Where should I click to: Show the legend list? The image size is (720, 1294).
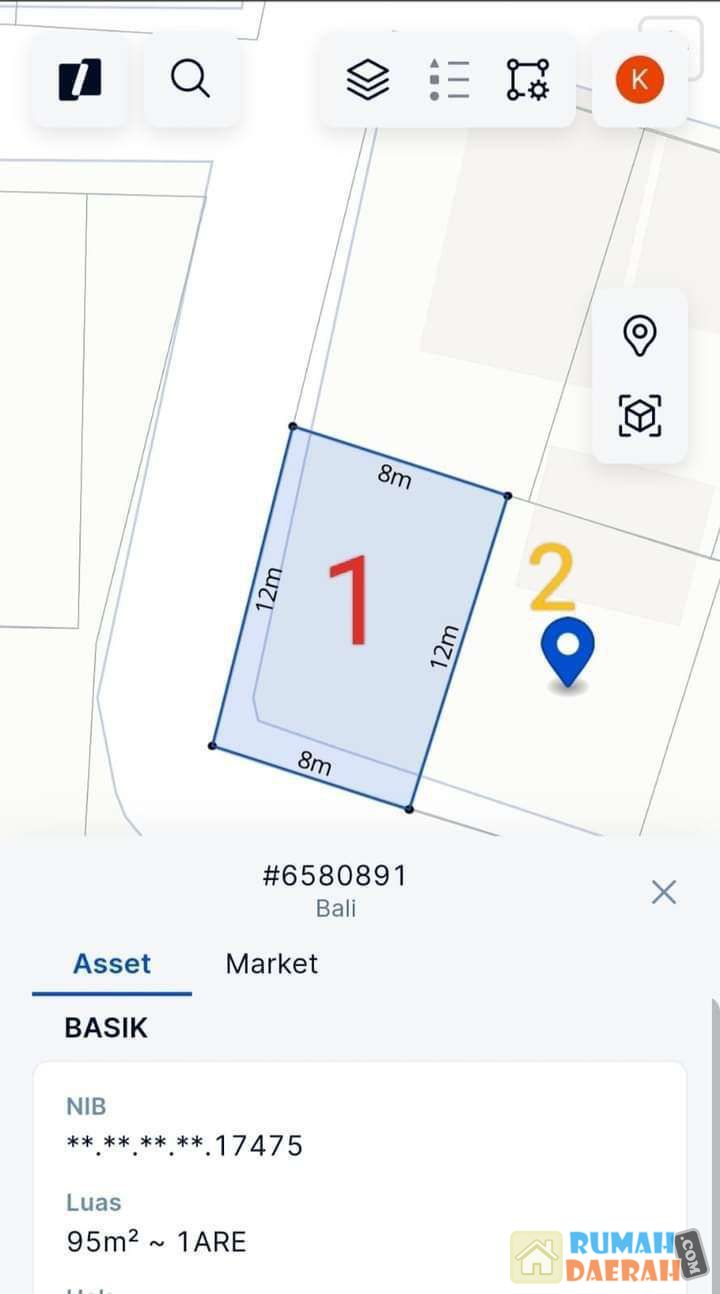(449, 79)
